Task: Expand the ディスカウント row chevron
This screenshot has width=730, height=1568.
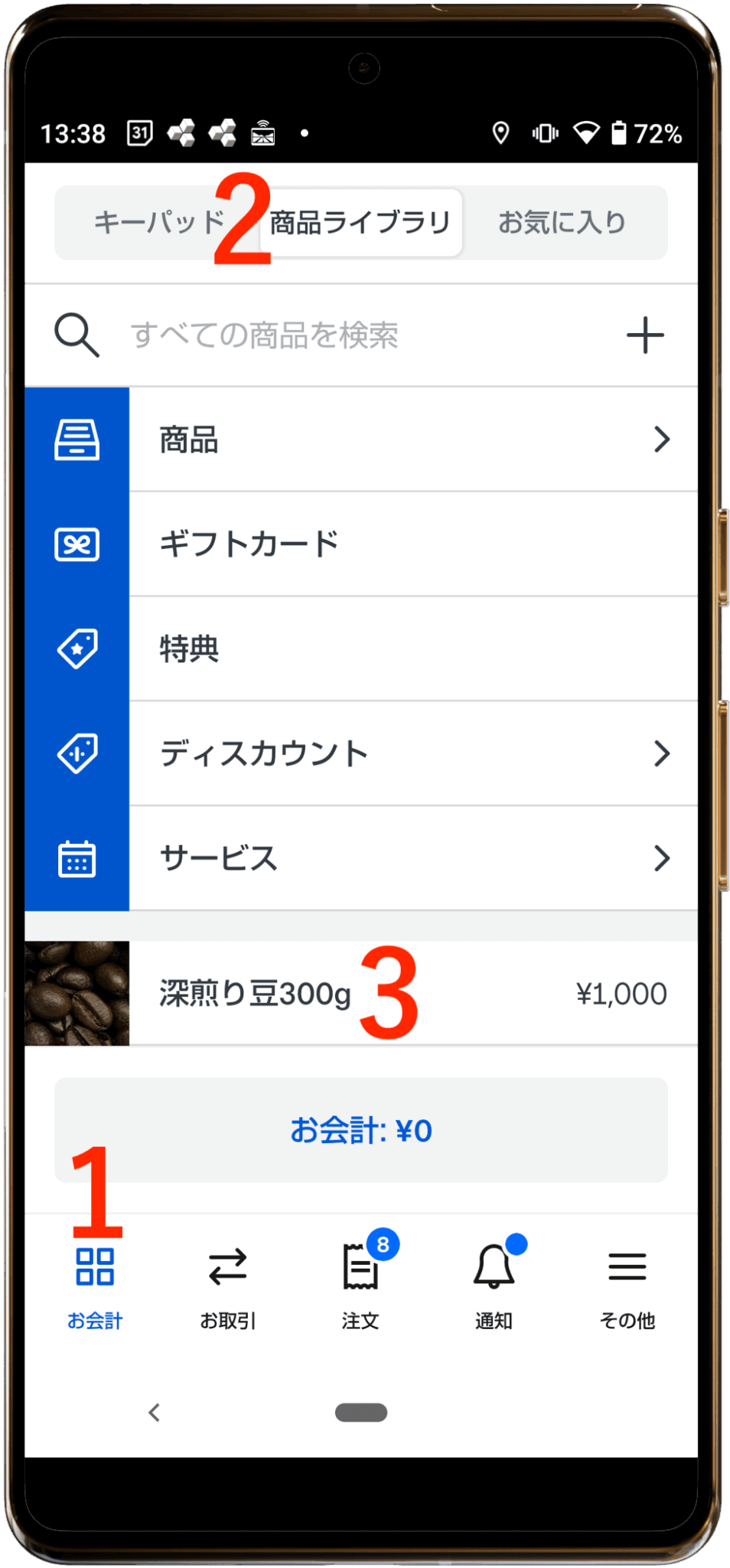Action: point(661,753)
